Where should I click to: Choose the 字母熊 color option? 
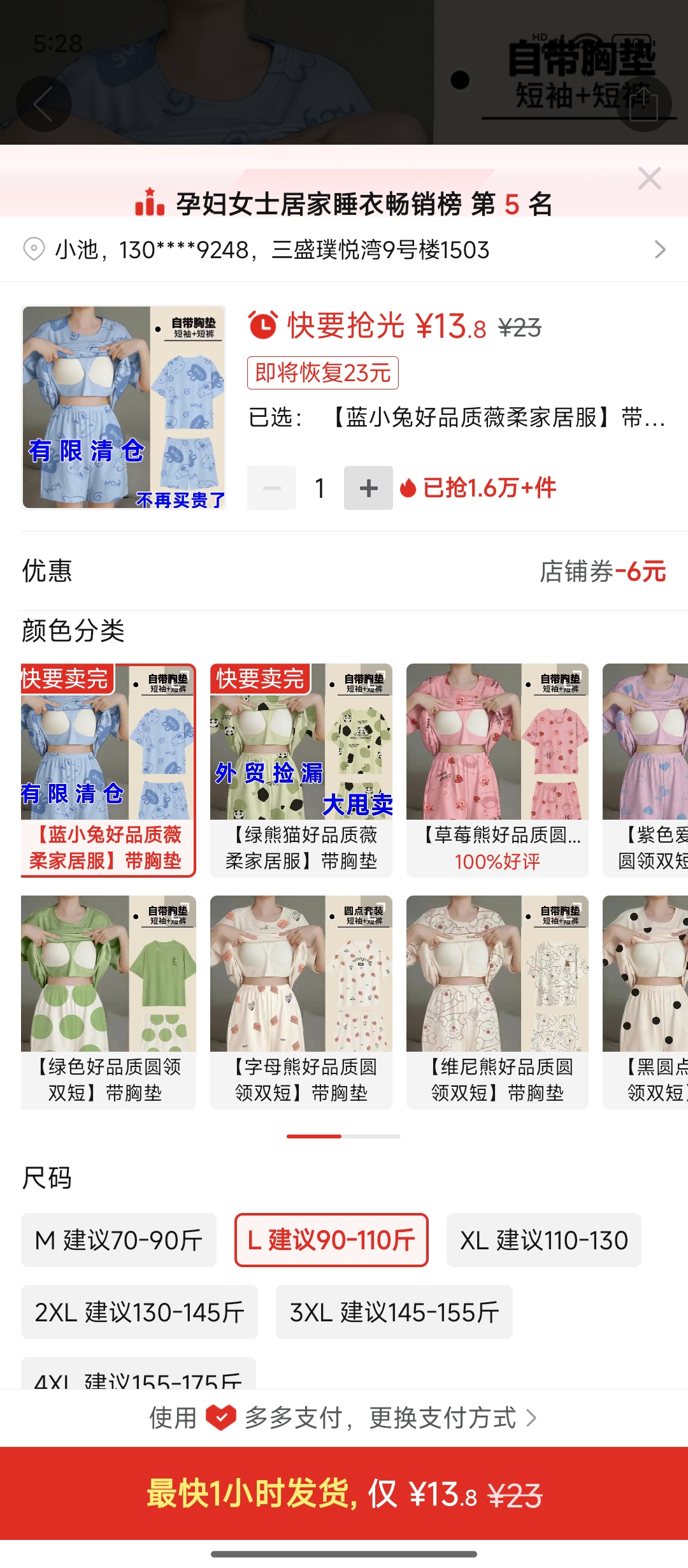pos(301,1002)
